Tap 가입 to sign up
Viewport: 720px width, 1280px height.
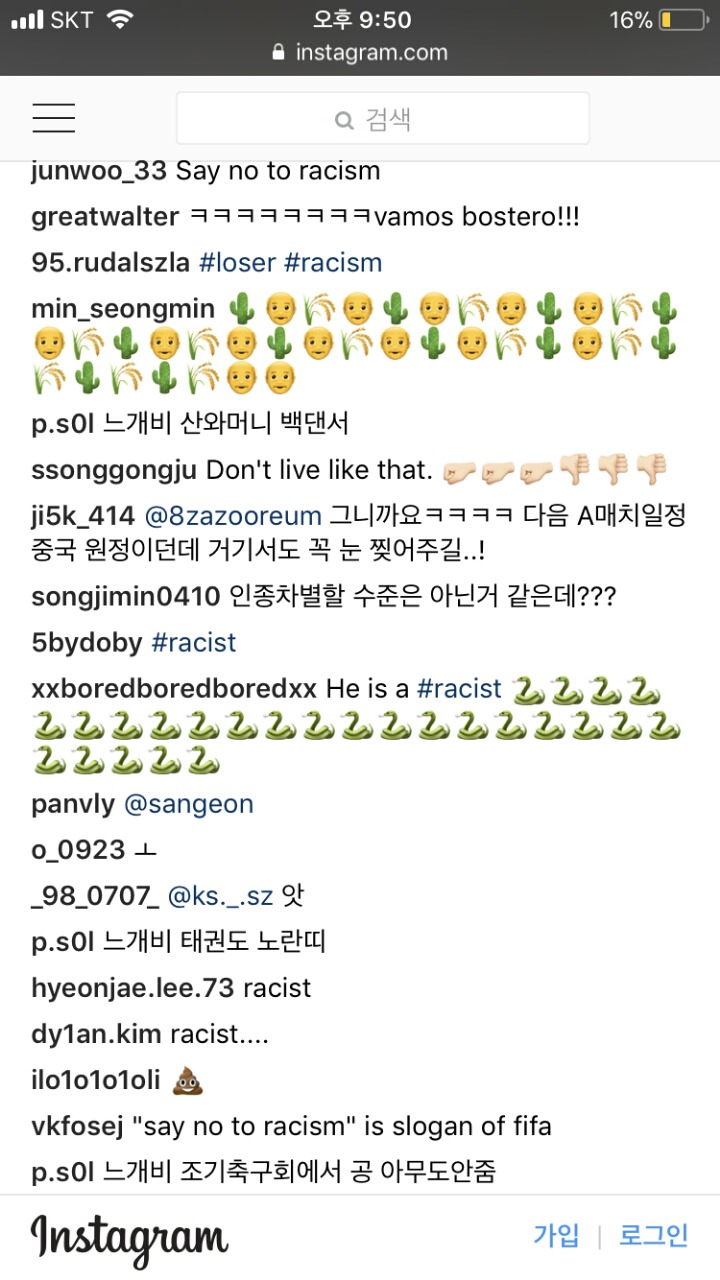tap(556, 1236)
